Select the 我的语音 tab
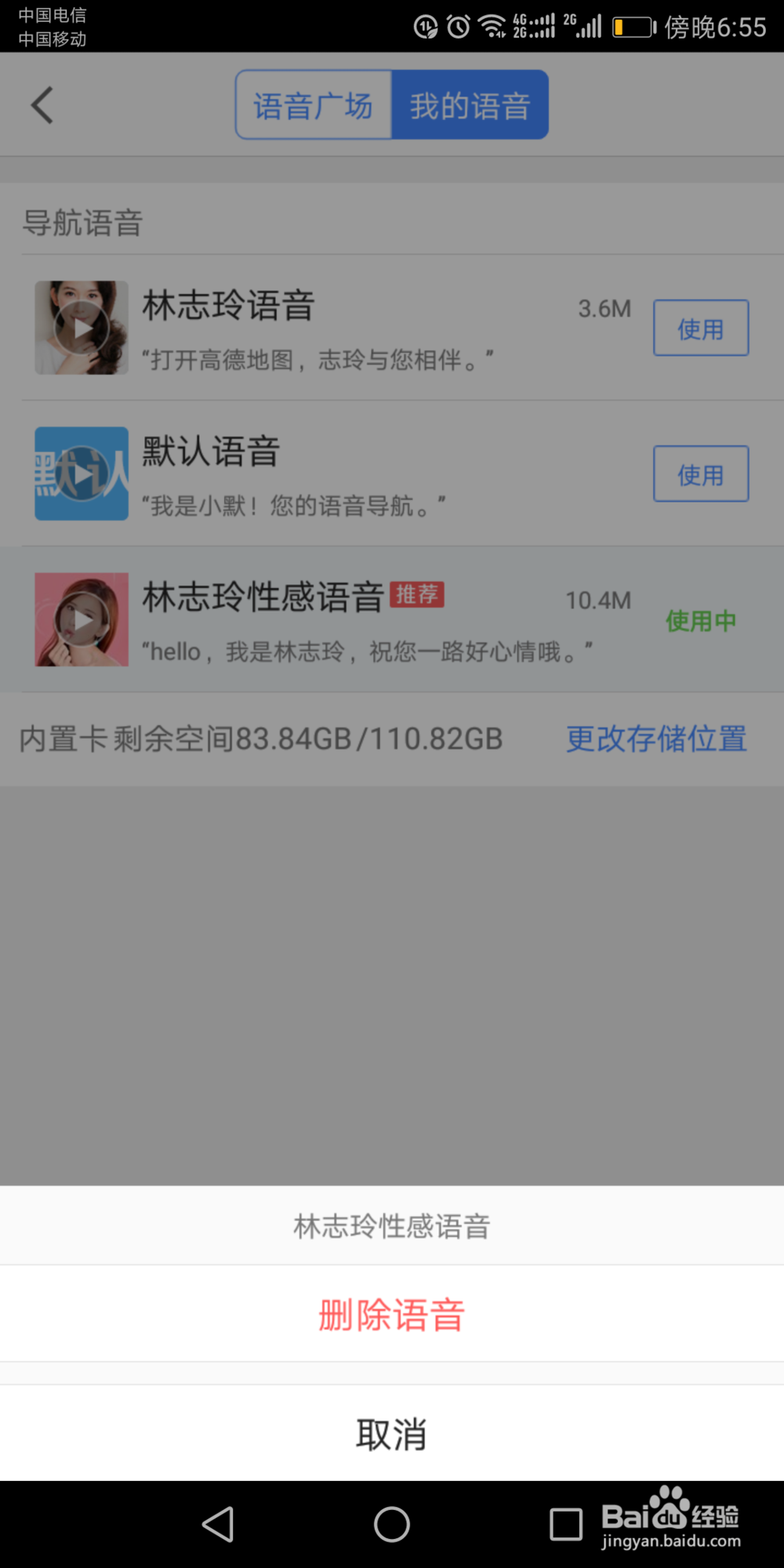This screenshot has width=784, height=1568. [470, 103]
